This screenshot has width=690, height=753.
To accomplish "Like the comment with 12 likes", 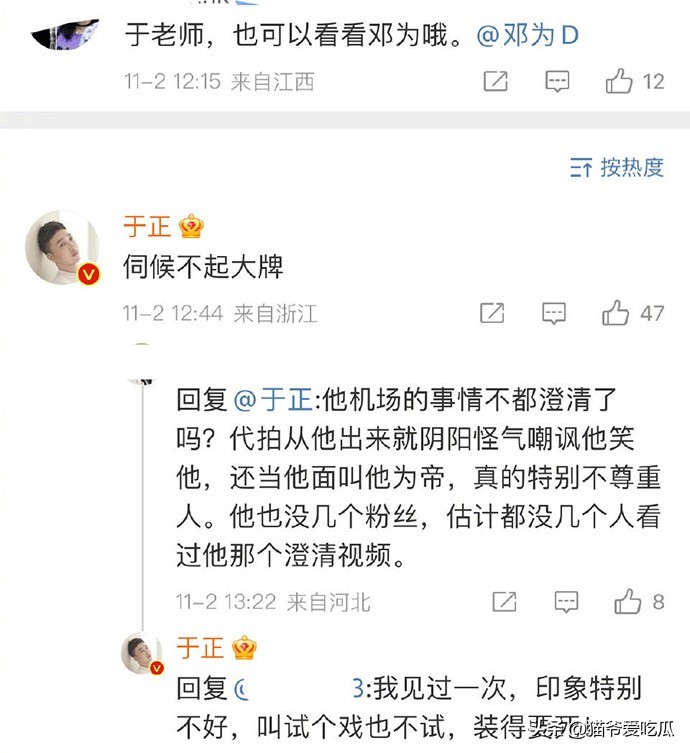I will (620, 81).
